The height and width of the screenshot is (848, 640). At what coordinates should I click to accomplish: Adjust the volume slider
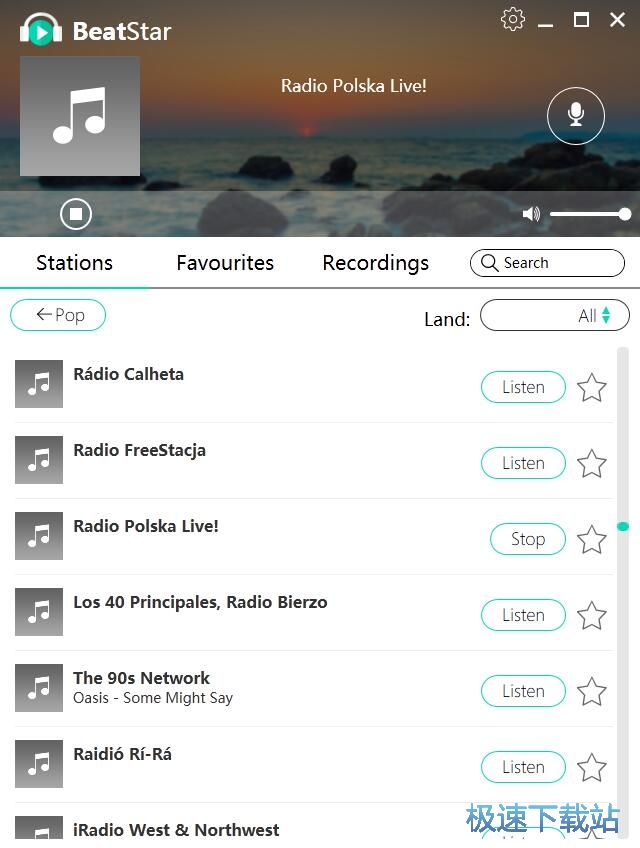[x=588, y=214]
